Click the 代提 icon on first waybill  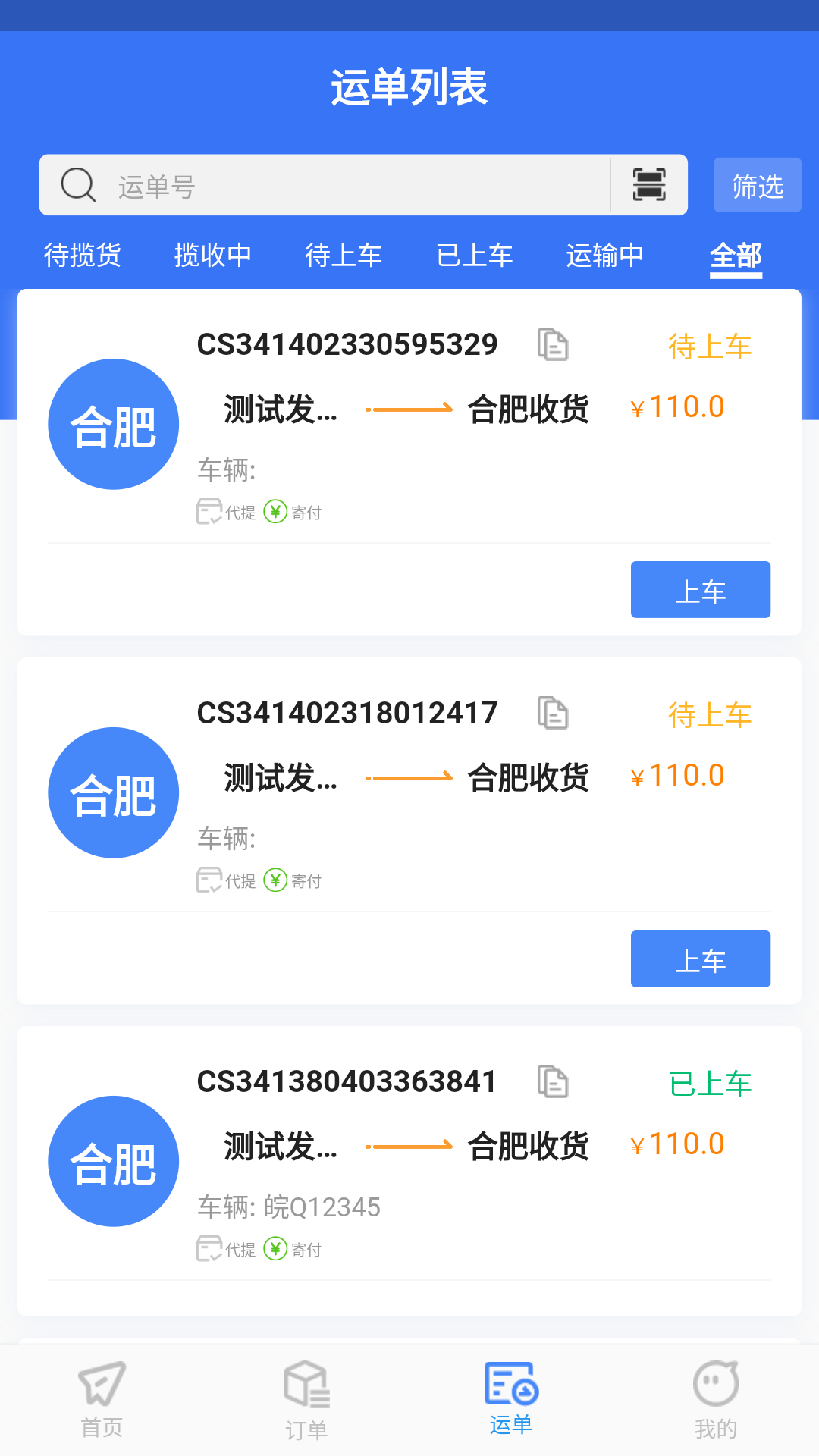[207, 511]
